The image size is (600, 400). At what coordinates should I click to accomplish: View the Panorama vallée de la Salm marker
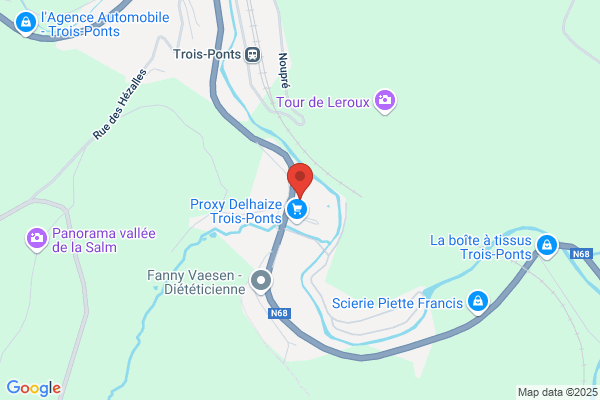click(37, 238)
